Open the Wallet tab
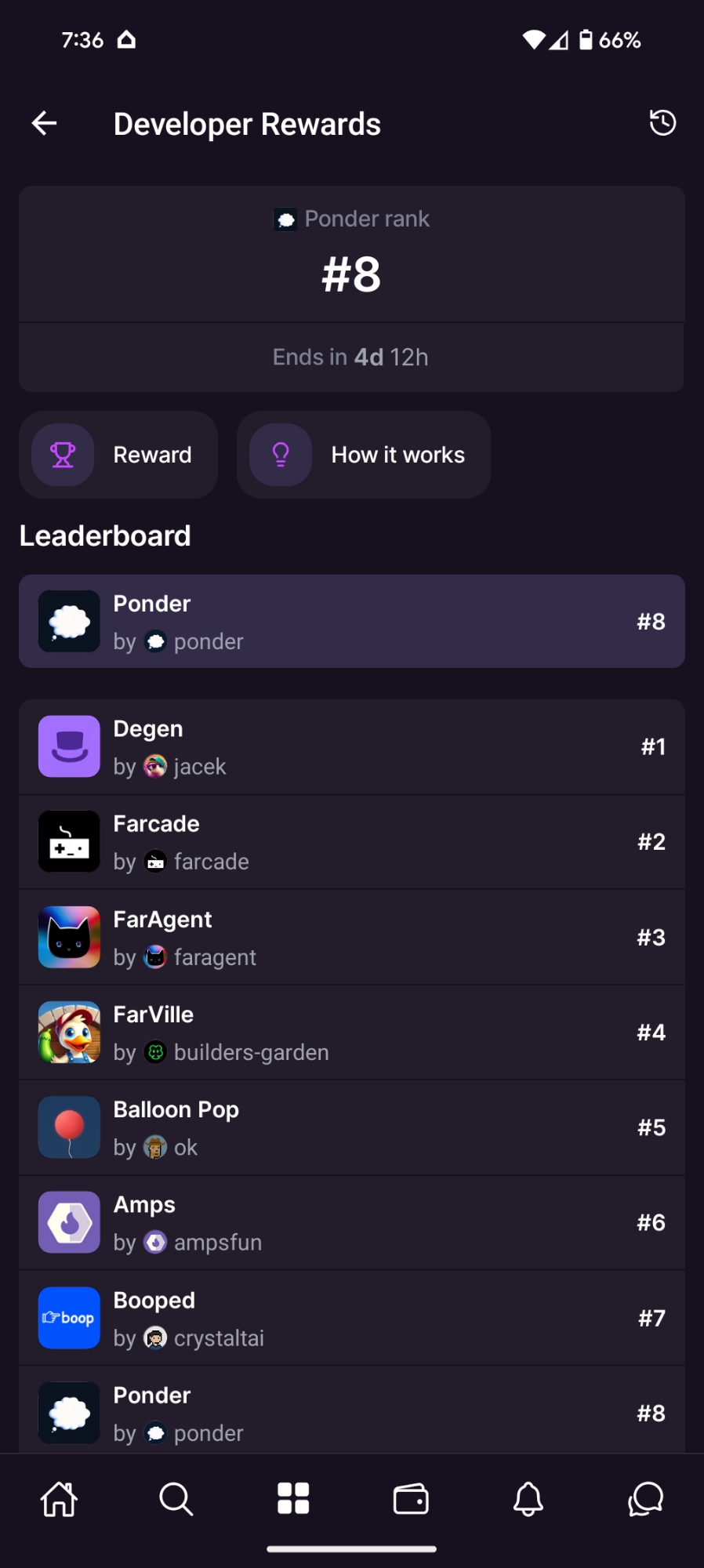704x1568 pixels. point(411,1499)
